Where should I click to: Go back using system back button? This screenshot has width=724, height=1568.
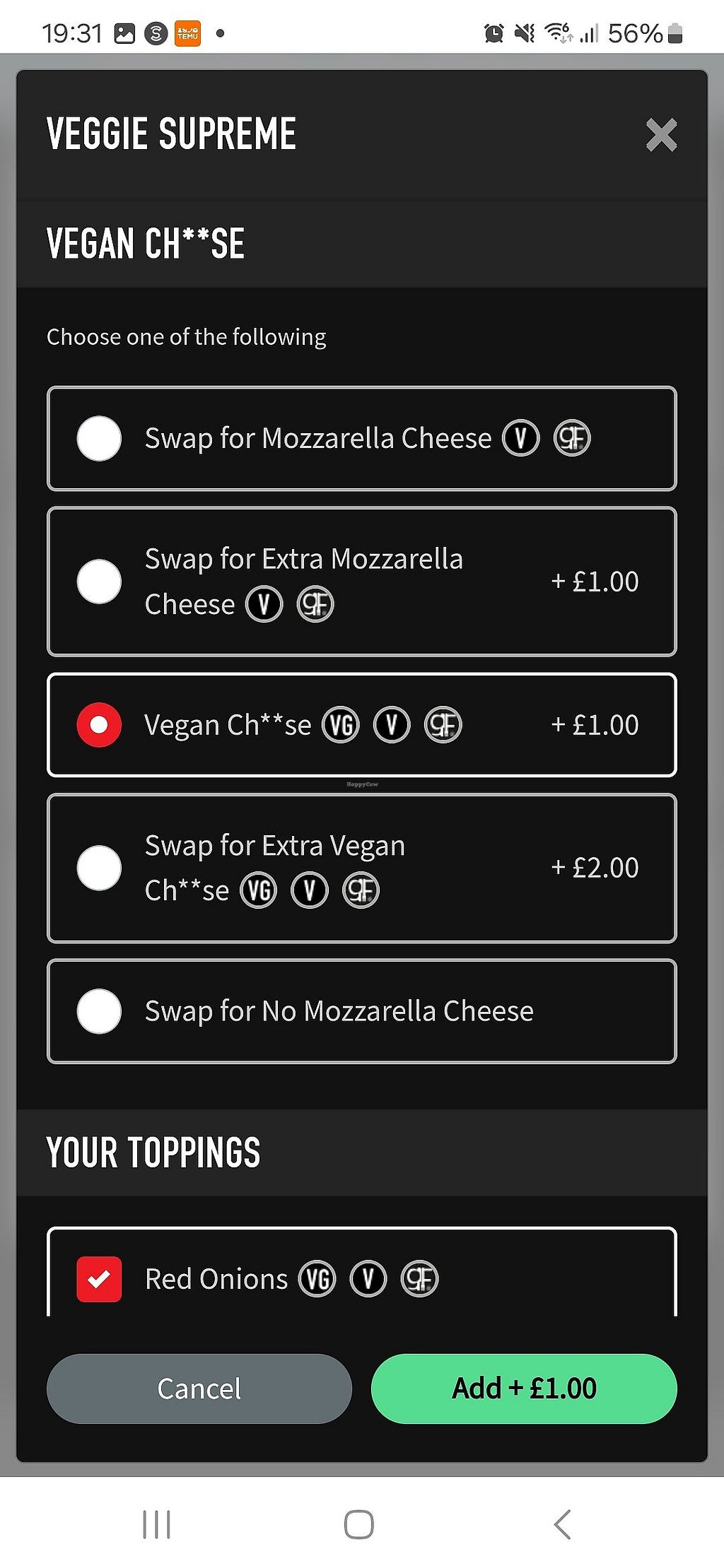click(562, 1524)
